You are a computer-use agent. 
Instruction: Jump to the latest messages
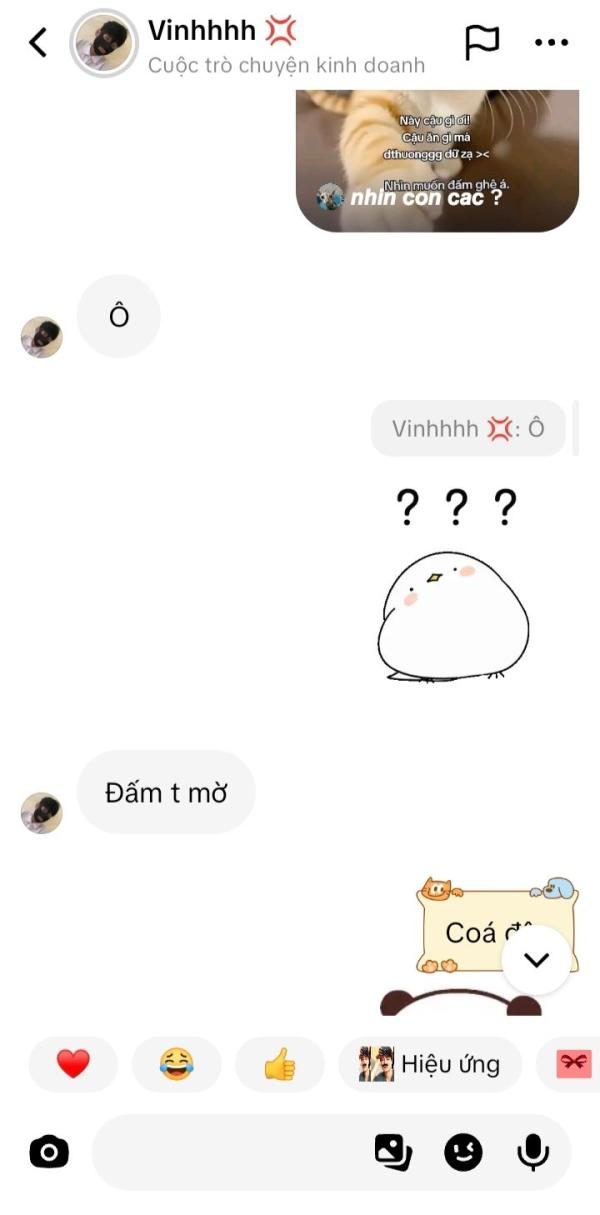tap(536, 960)
